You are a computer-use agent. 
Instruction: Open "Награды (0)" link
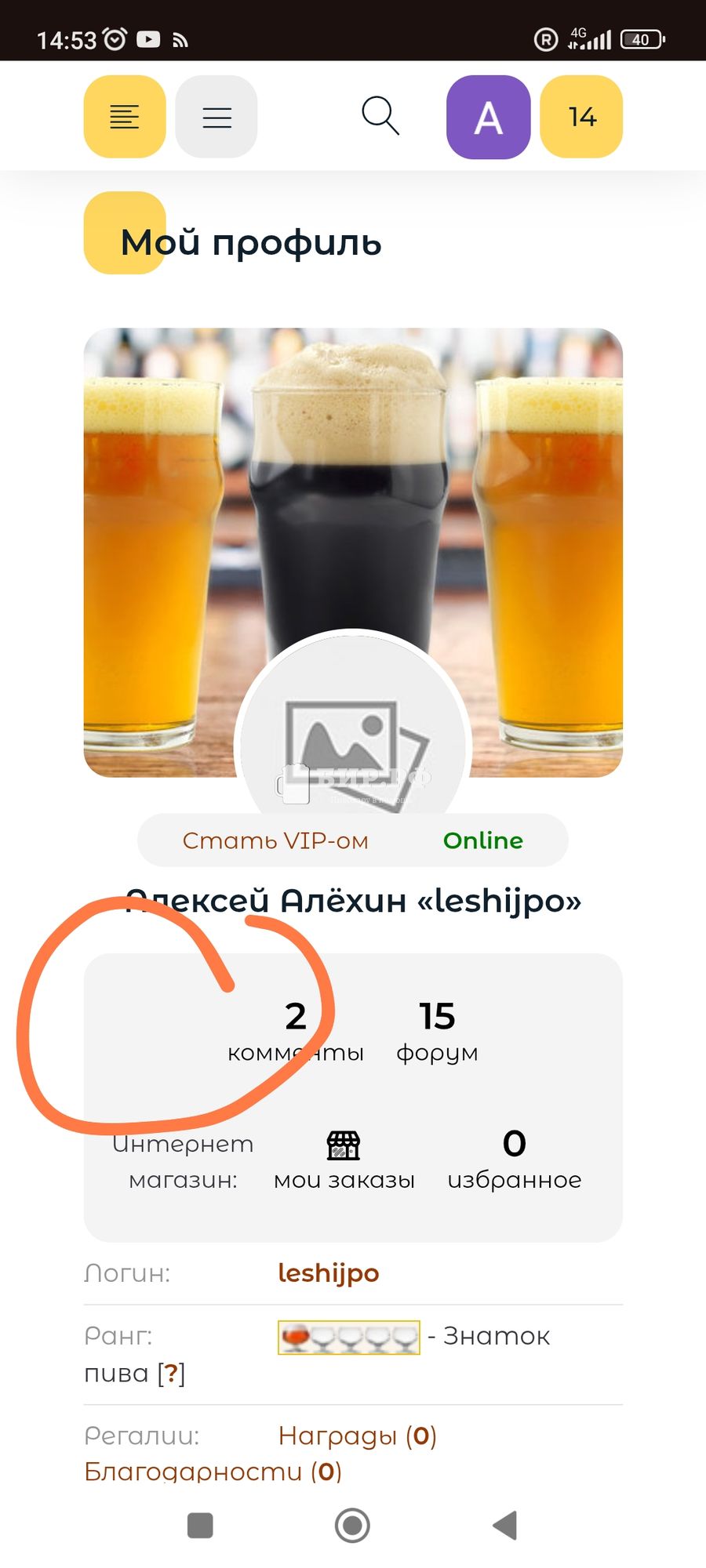(x=358, y=1436)
